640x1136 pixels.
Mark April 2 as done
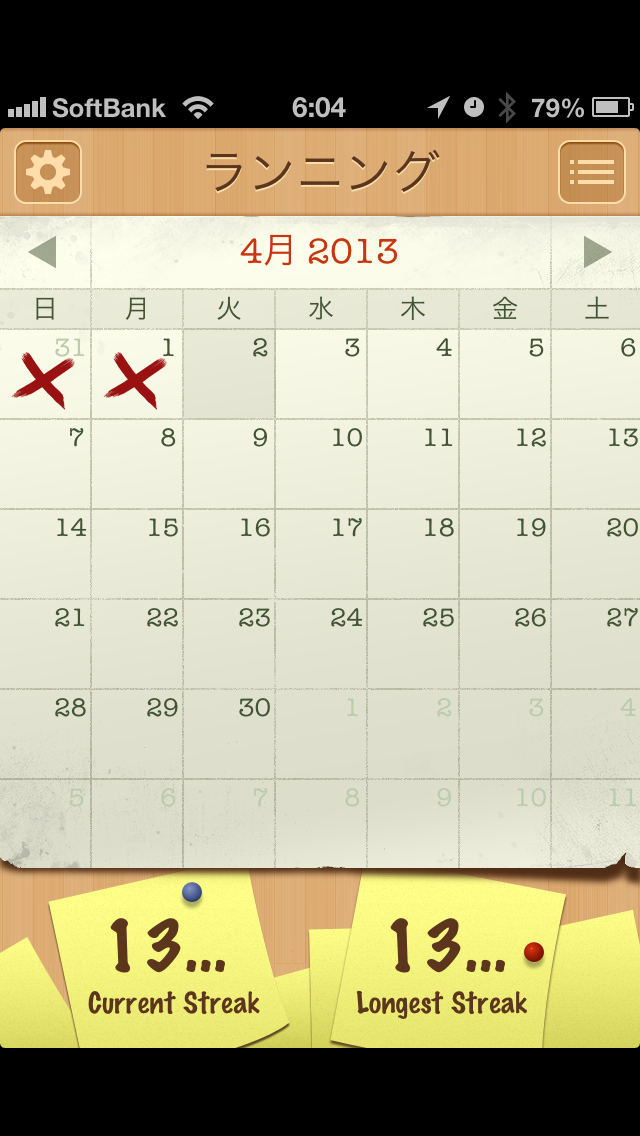coord(229,374)
